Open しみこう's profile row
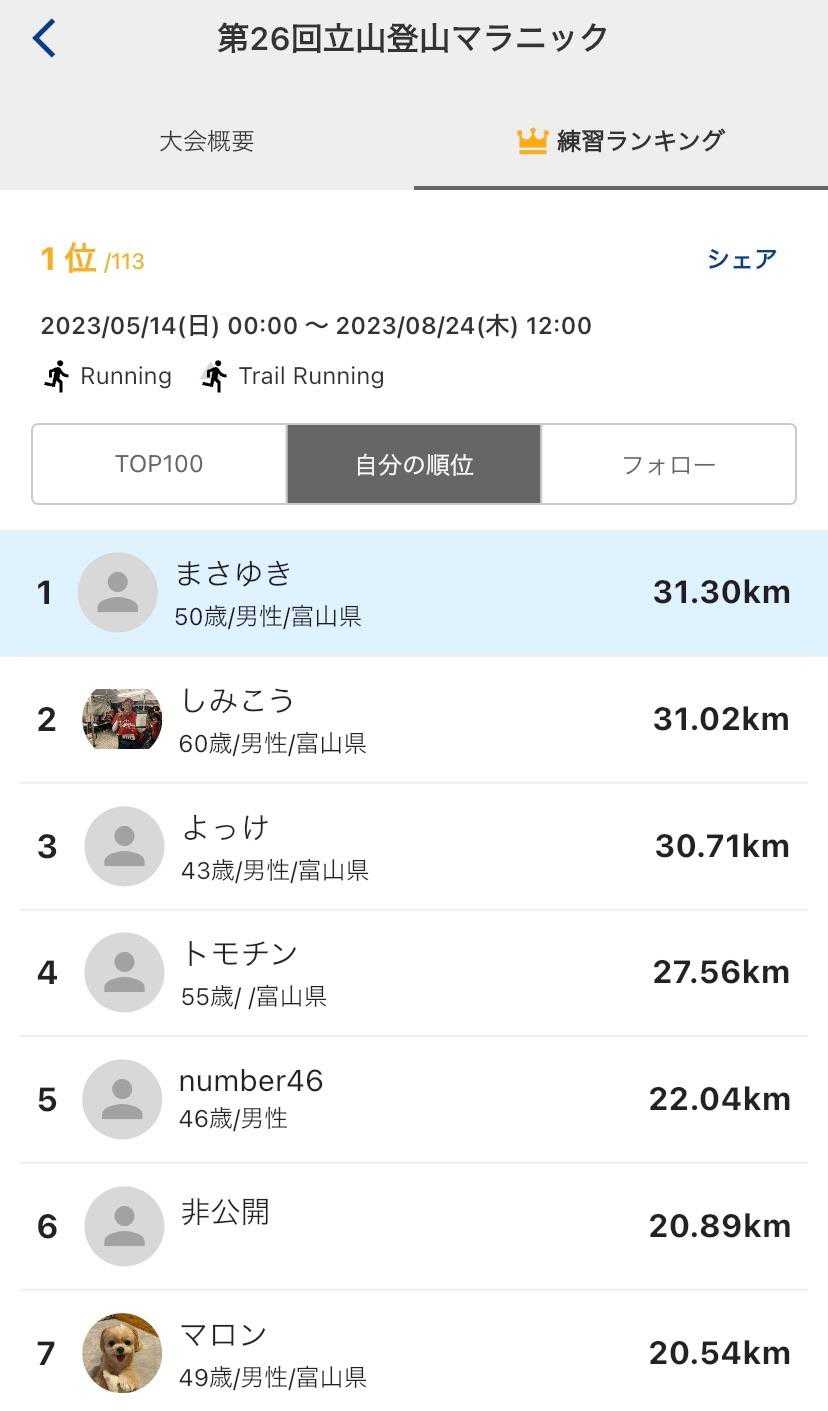The width and height of the screenshot is (828, 1411). click(x=414, y=719)
